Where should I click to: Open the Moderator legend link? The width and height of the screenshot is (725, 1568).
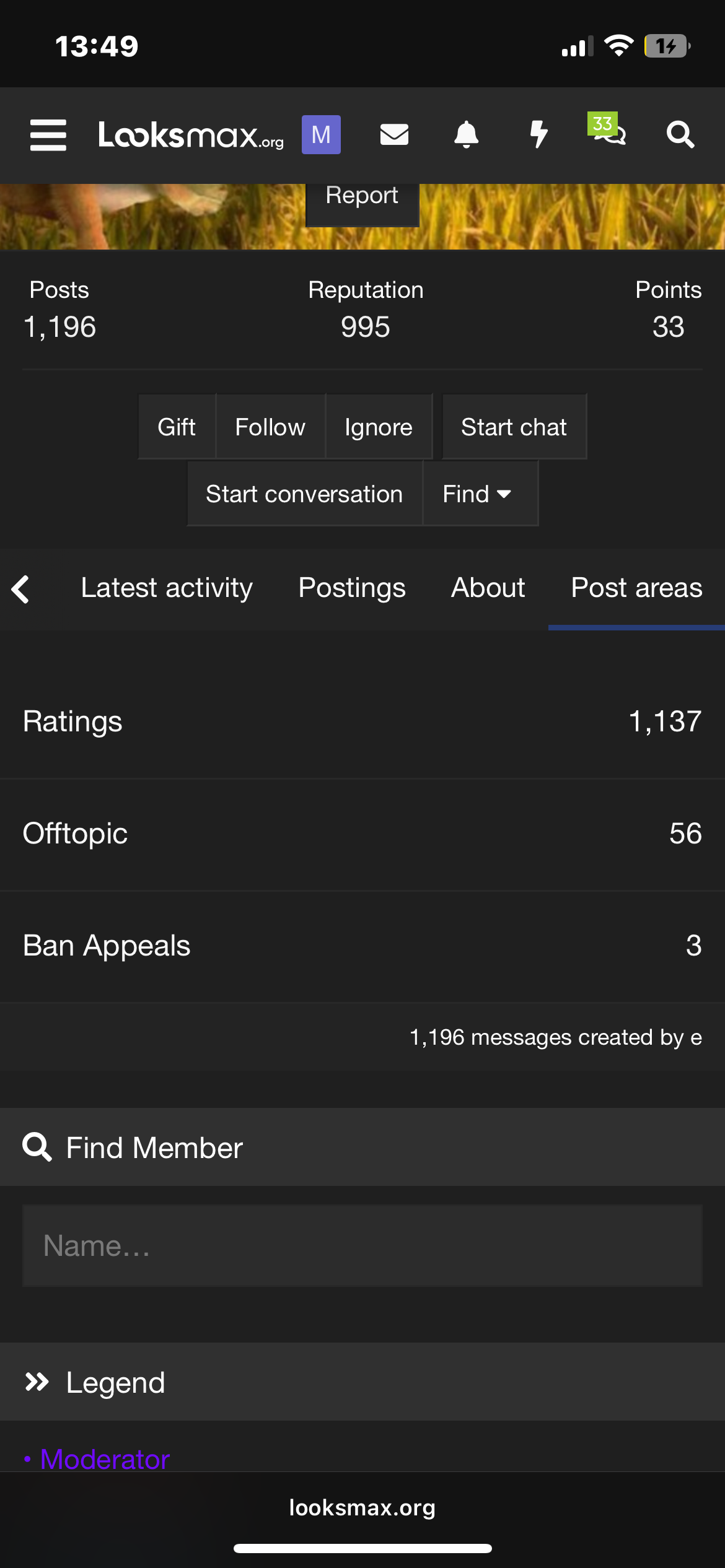pyautogui.click(x=105, y=1459)
